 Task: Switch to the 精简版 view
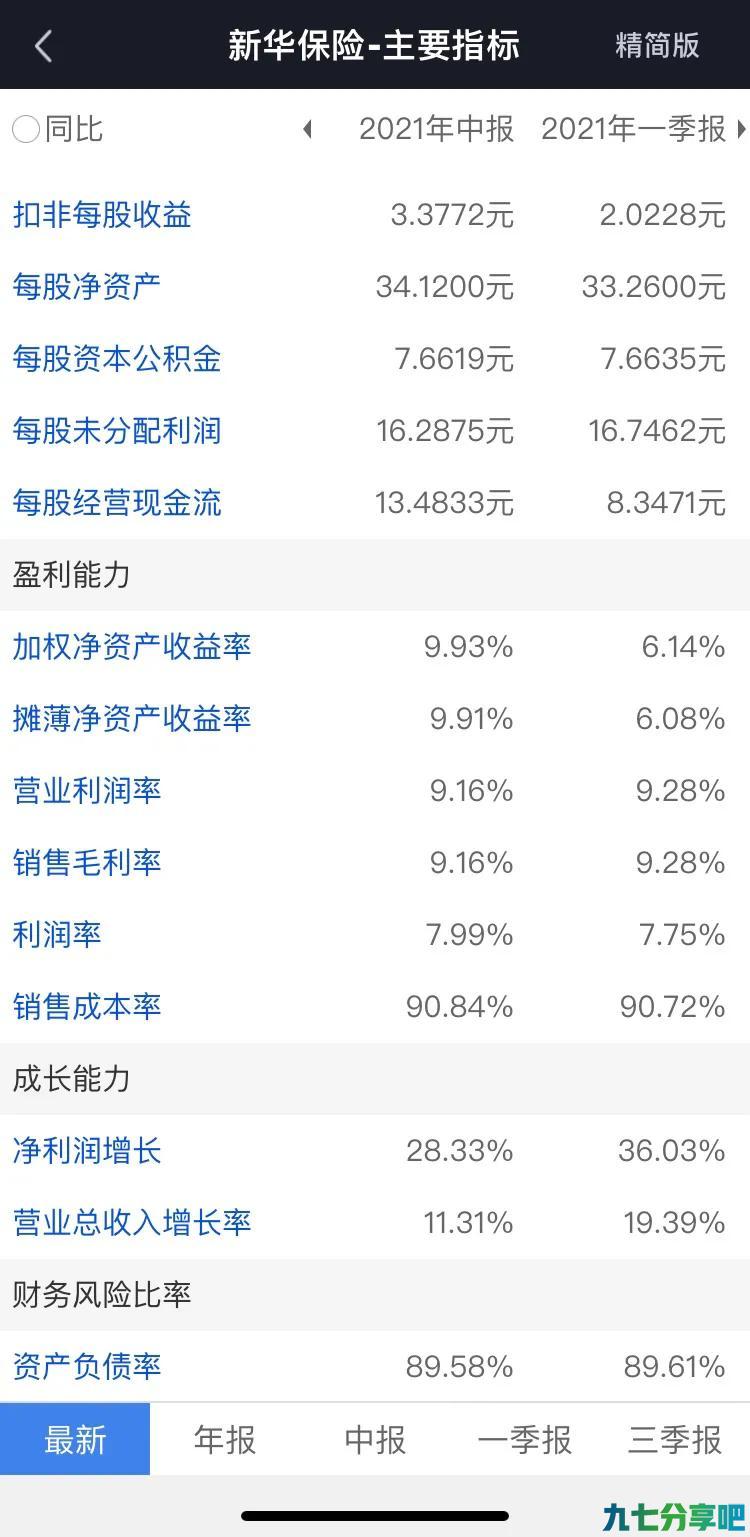pyautogui.click(x=657, y=45)
